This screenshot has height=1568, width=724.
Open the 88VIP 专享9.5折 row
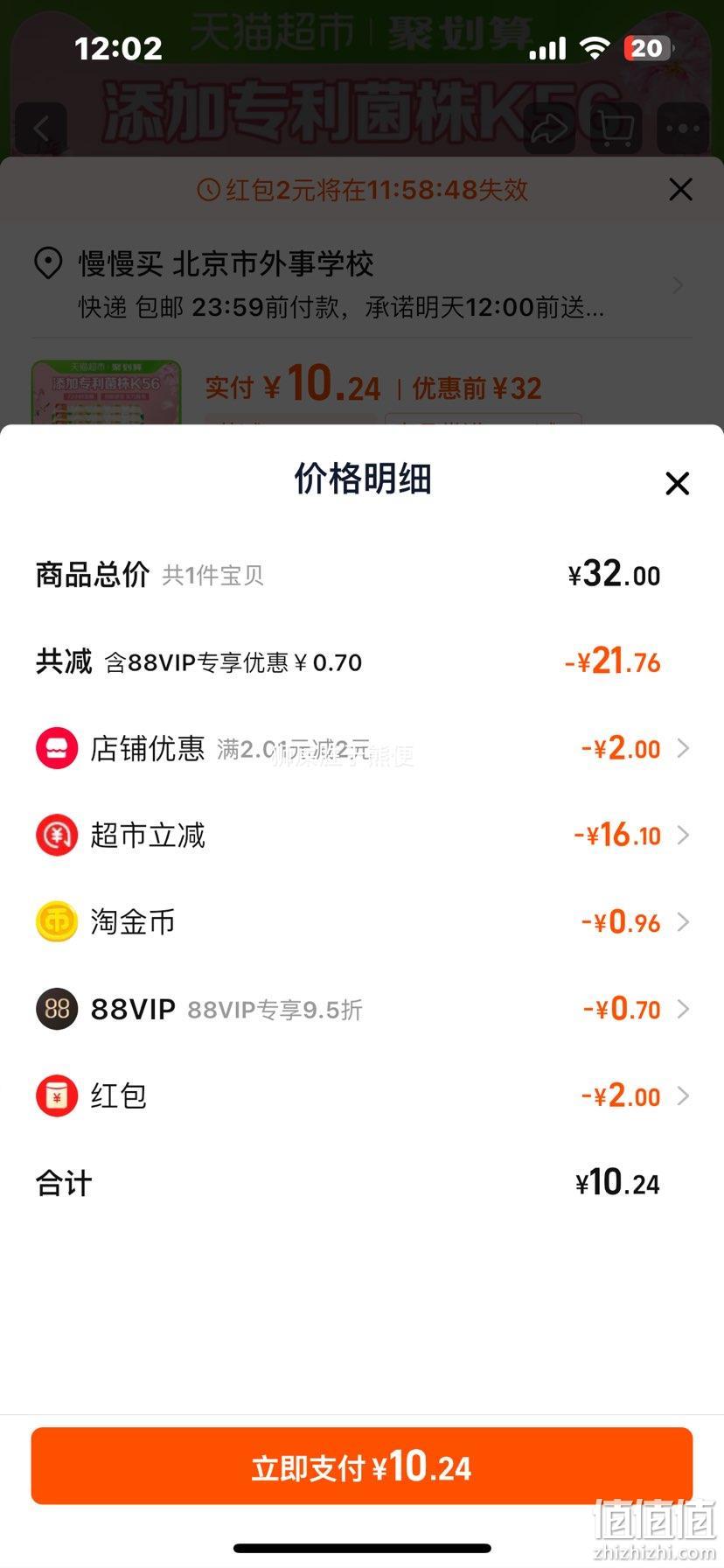click(362, 1009)
